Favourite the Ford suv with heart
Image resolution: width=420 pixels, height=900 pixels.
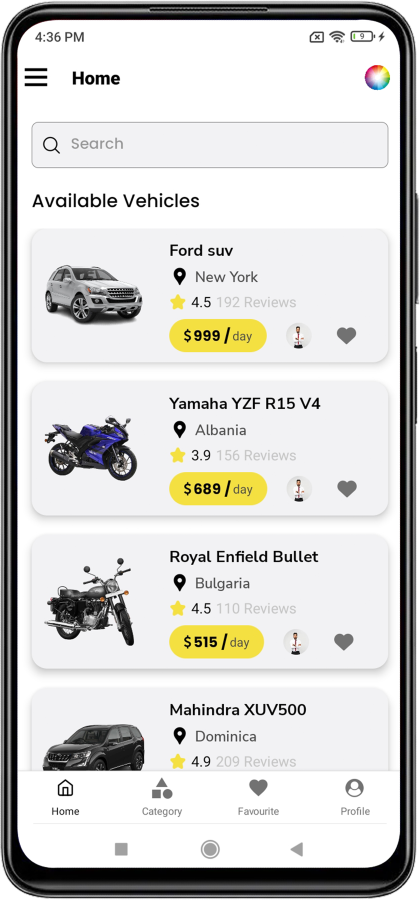click(x=347, y=336)
